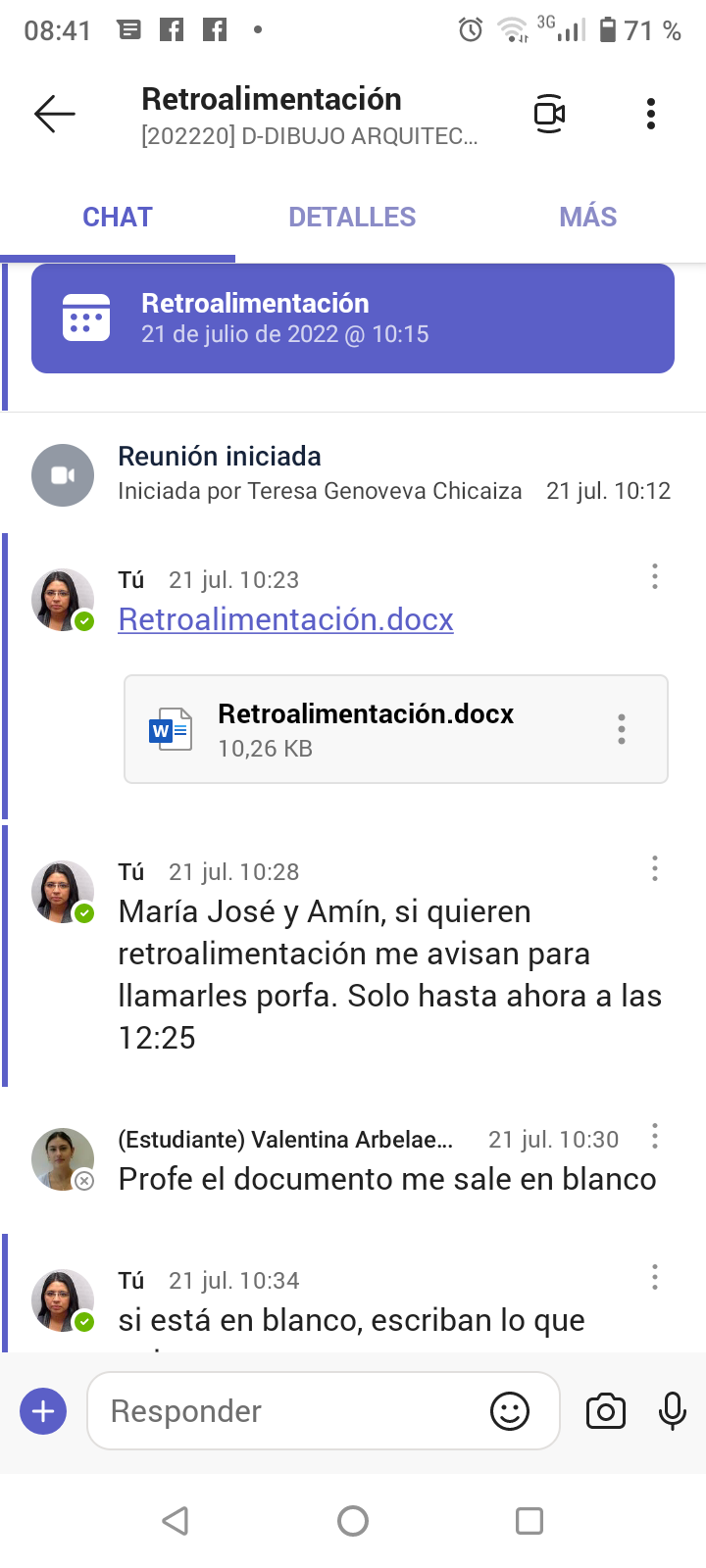Select the CHAT tab
Screen dimensions: 706x1568
point(118,217)
